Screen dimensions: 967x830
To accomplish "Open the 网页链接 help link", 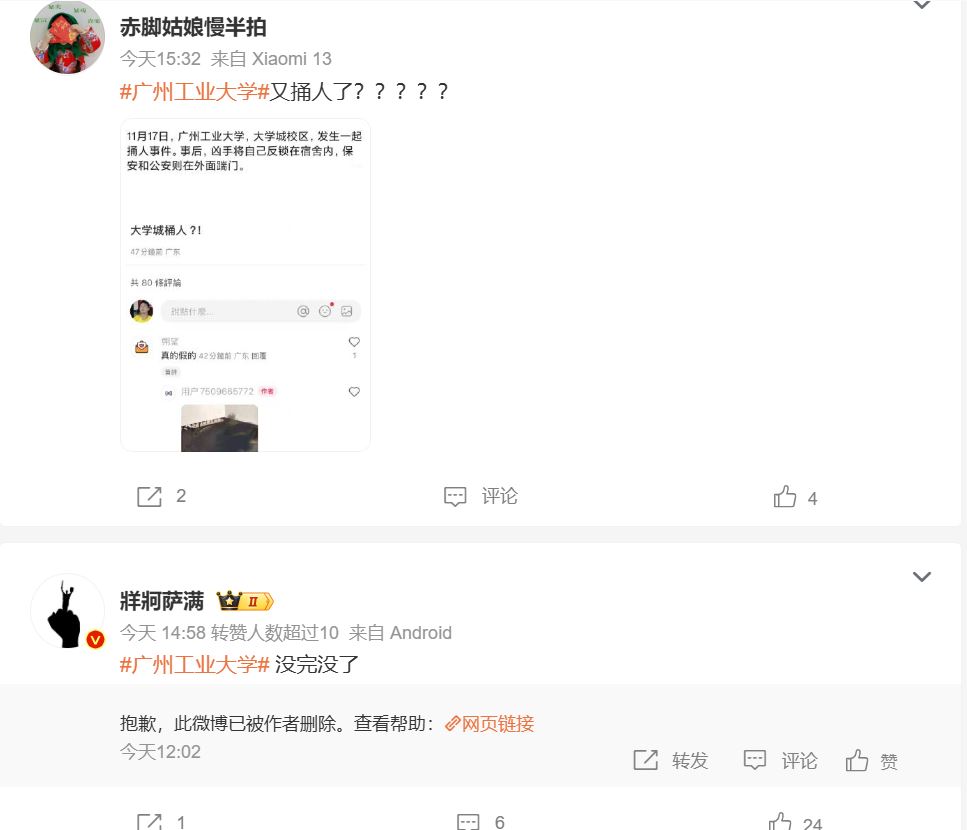I will point(490,724).
